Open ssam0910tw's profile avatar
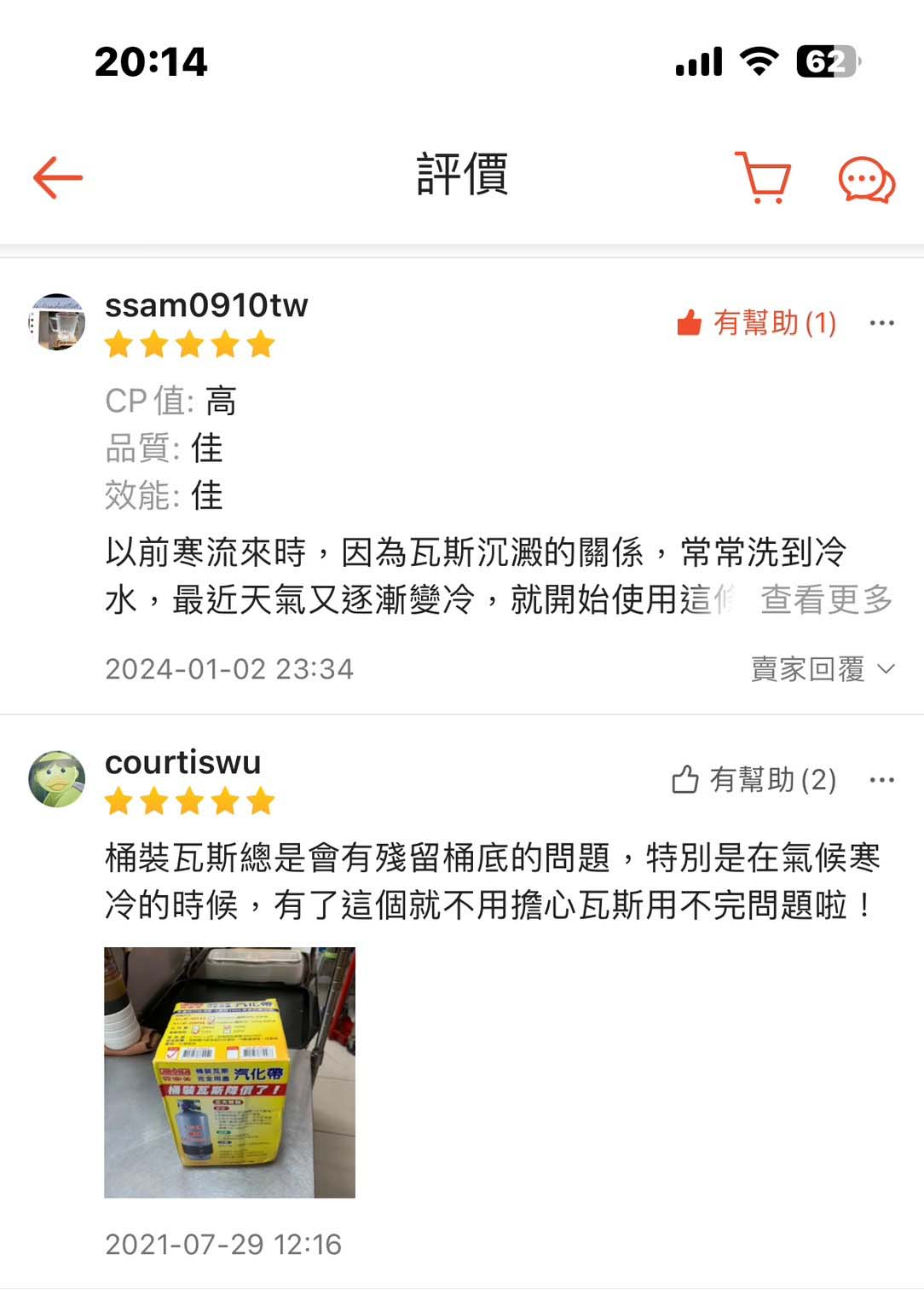 click(57, 322)
